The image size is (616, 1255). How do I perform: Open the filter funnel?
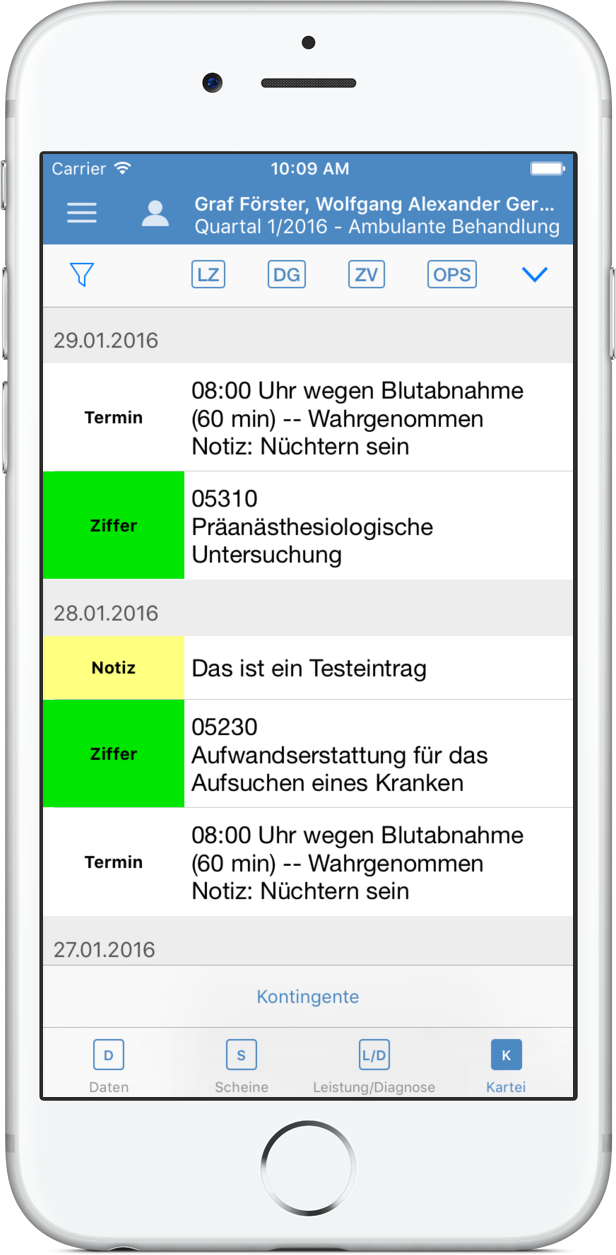pos(82,274)
